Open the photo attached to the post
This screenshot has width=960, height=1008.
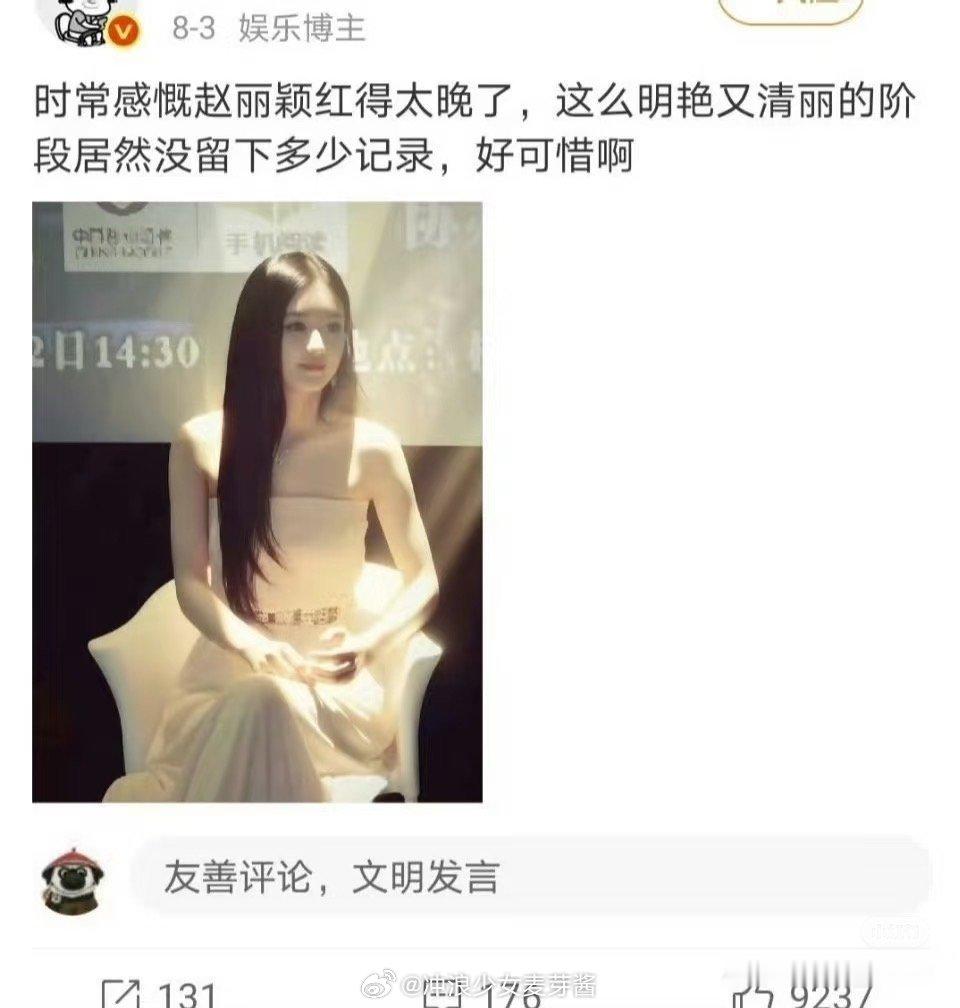(257, 501)
